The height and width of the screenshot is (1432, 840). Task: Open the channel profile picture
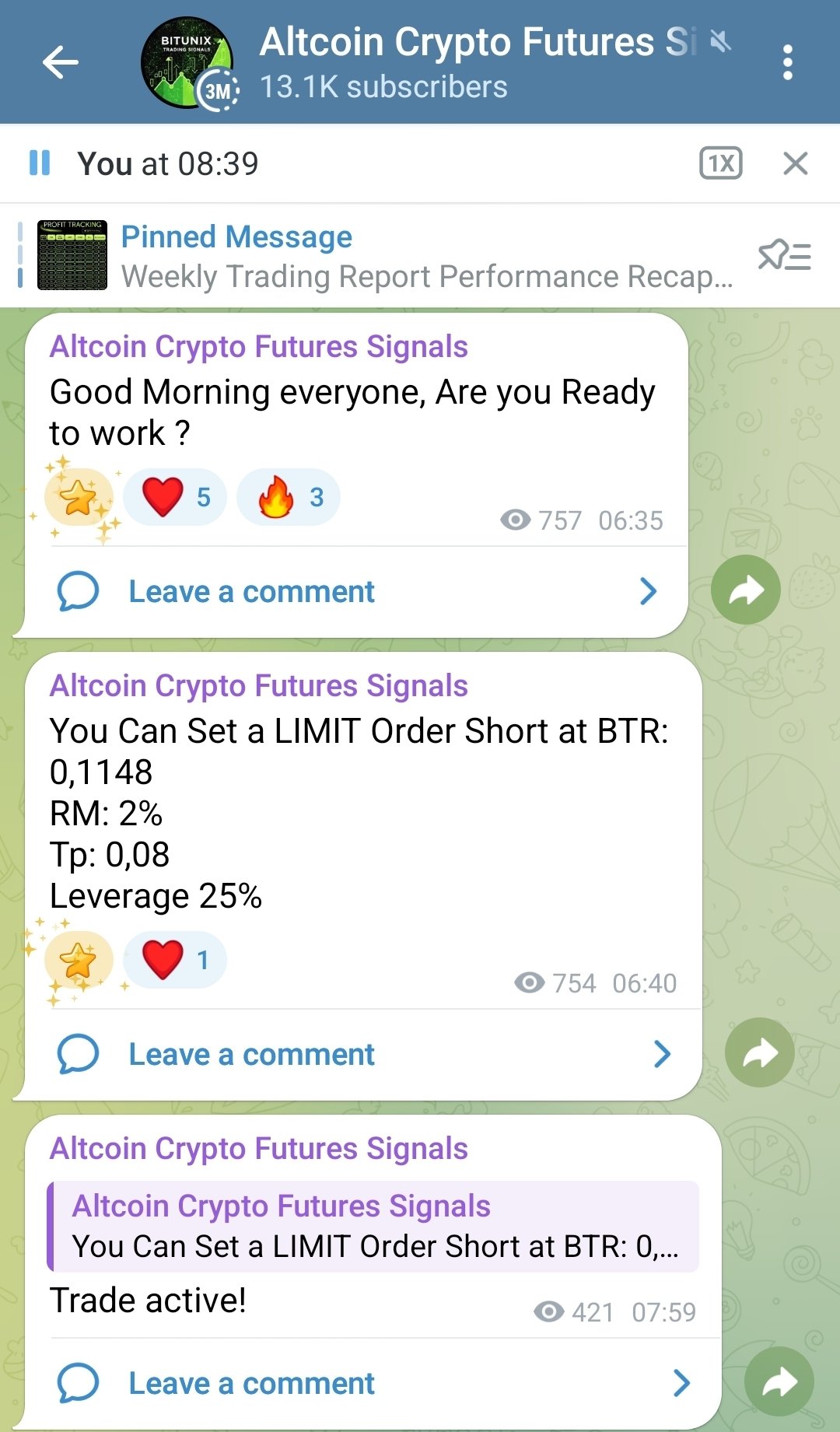click(187, 62)
